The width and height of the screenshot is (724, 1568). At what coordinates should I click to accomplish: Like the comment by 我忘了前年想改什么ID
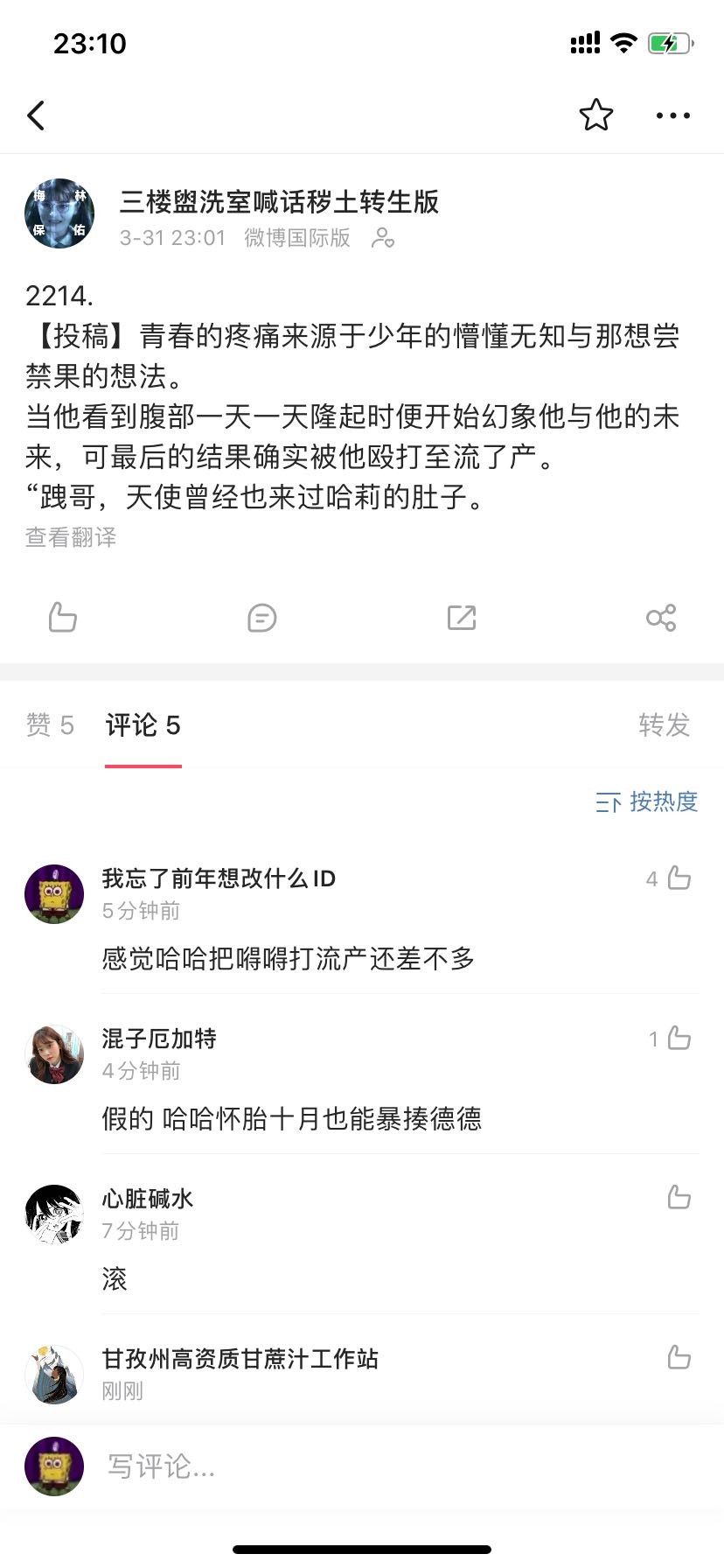[x=679, y=878]
